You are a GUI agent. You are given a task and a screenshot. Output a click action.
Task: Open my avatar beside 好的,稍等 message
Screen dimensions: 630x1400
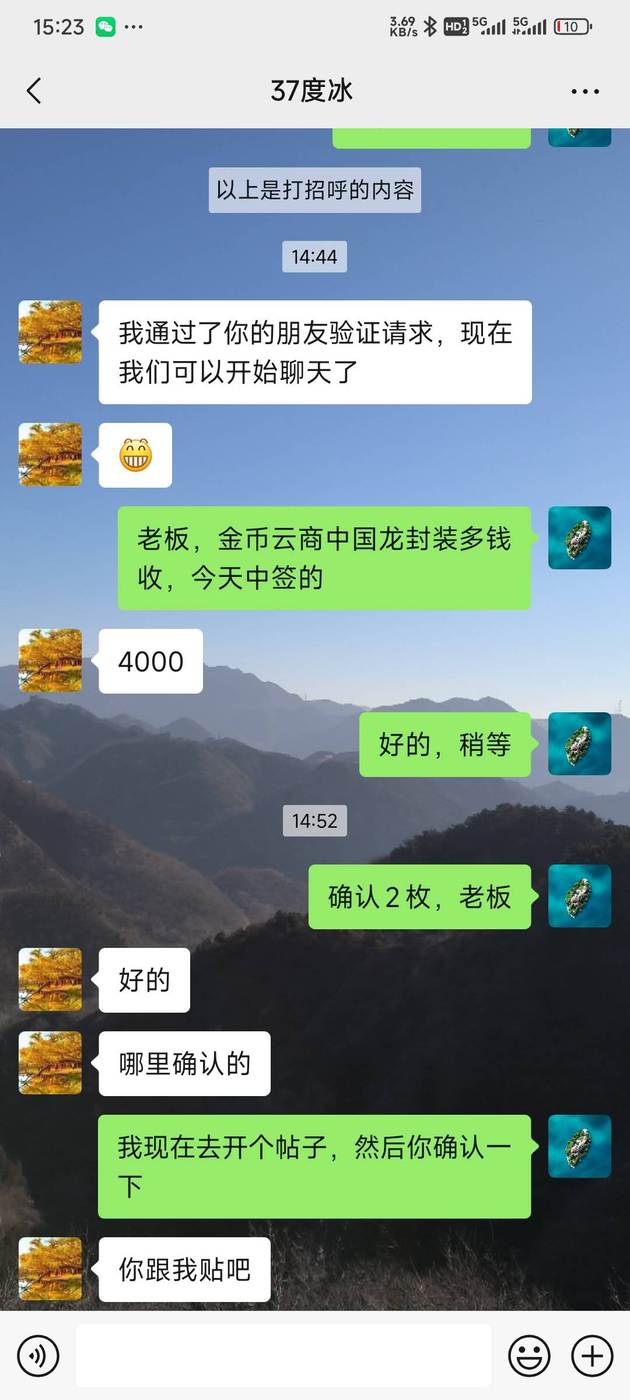point(580,744)
